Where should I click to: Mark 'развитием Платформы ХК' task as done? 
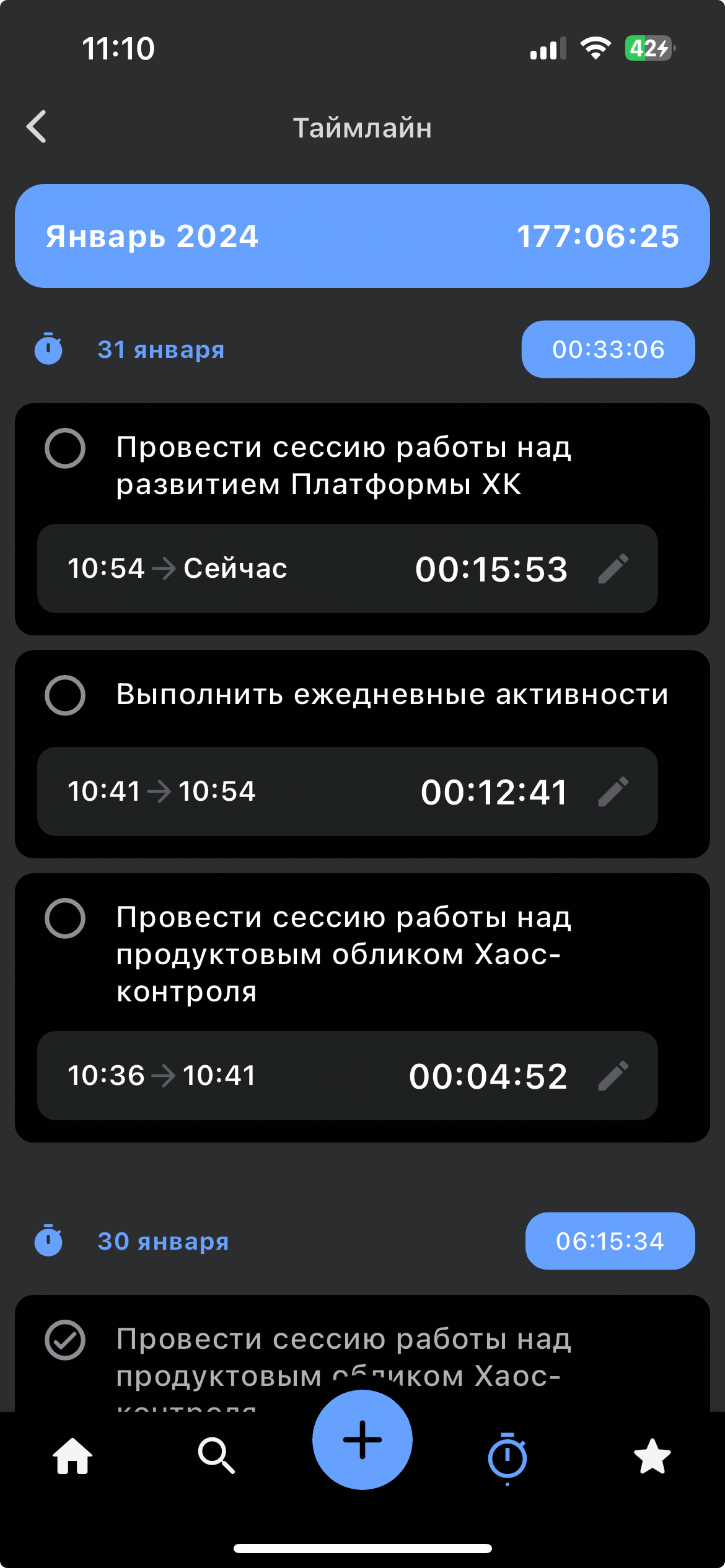(x=65, y=448)
